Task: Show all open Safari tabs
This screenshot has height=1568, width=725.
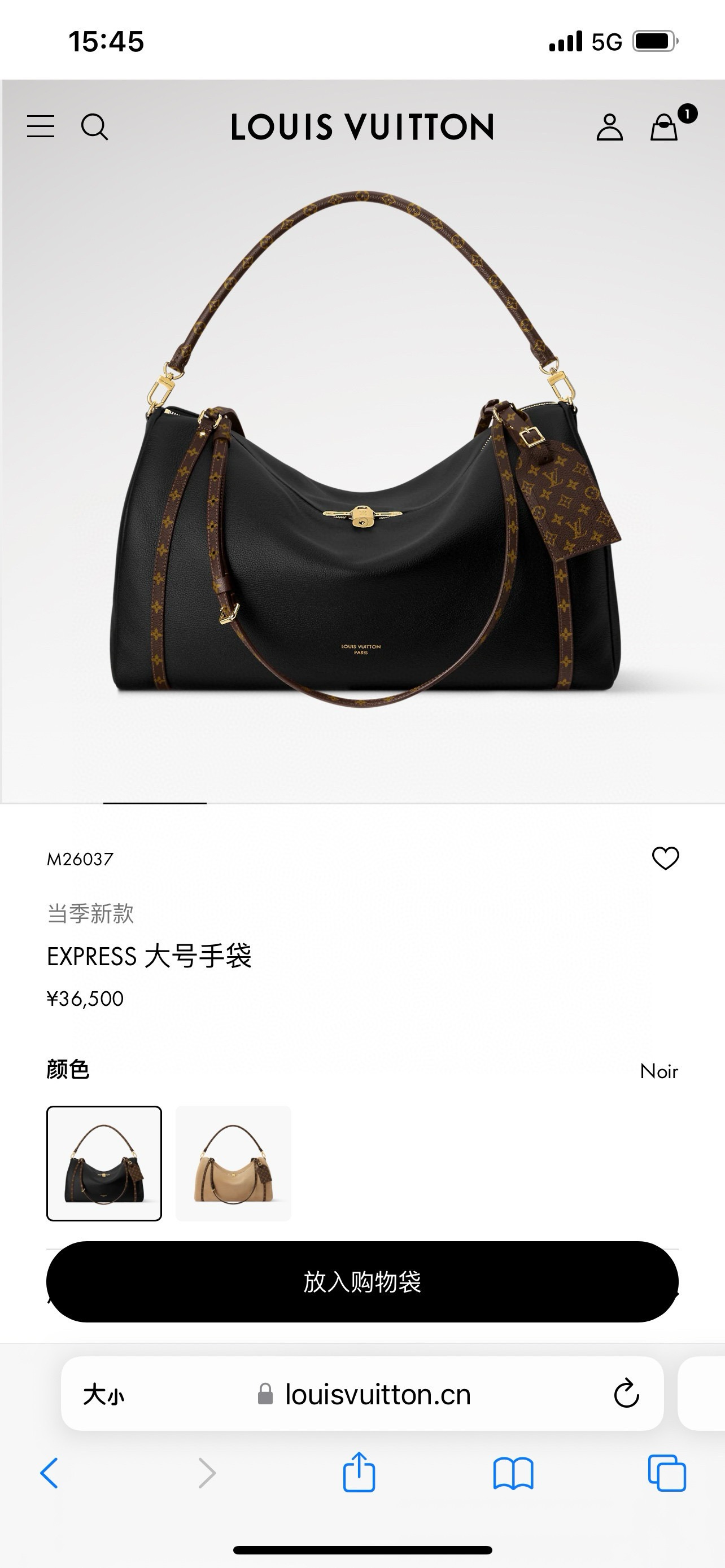Action: coord(667,1473)
